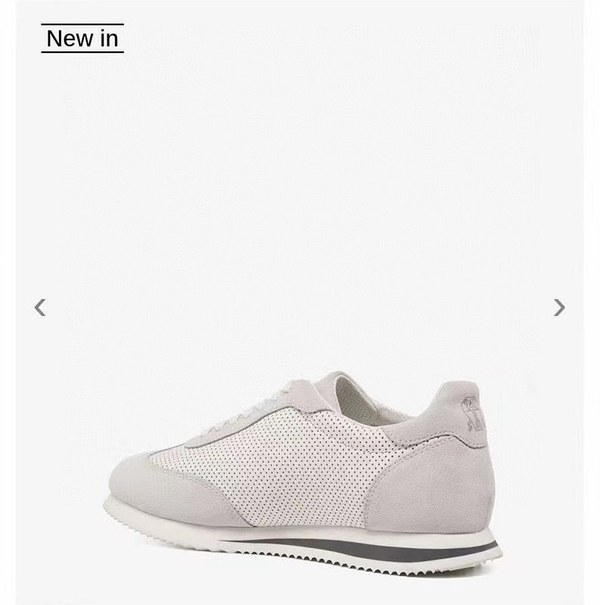
Task: Show the next product photo
Action: [x=559, y=308]
